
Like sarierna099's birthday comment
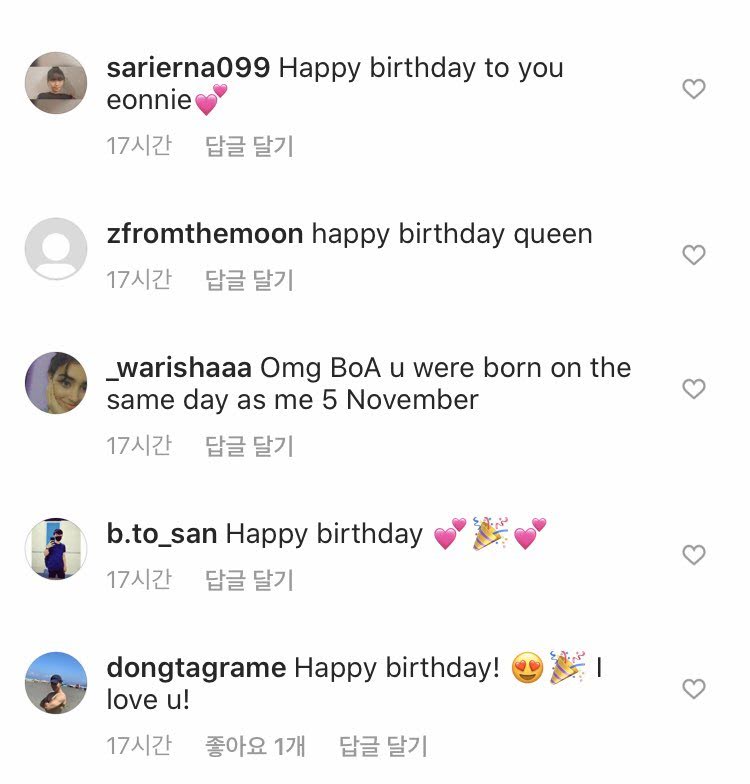694,89
